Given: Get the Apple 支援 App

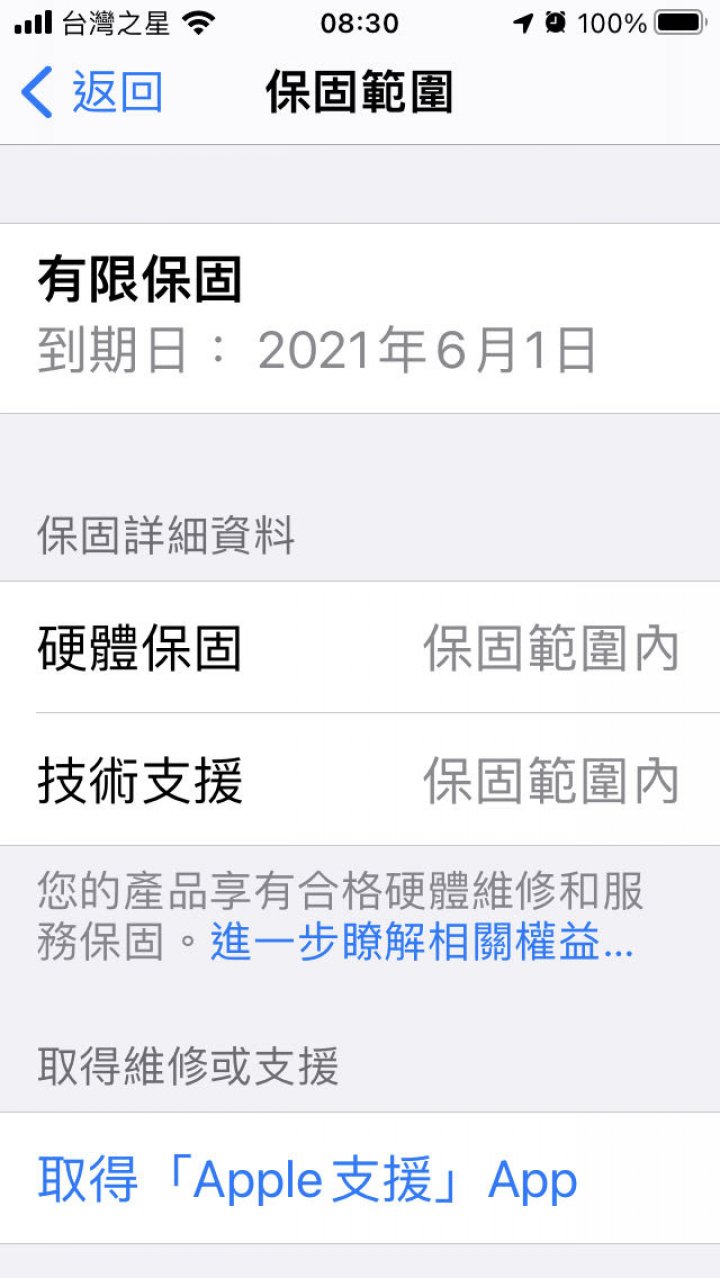Looking at the screenshot, I should tap(307, 1180).
